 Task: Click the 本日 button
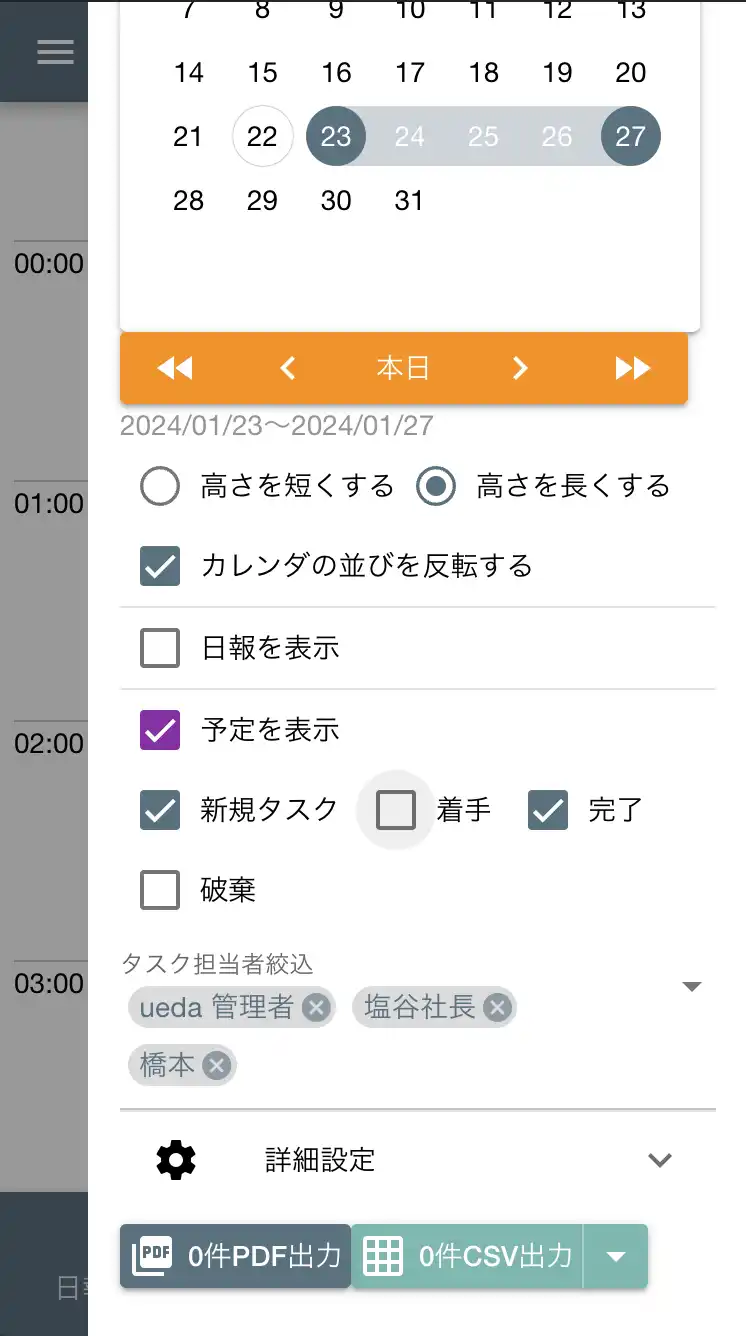[x=403, y=368]
